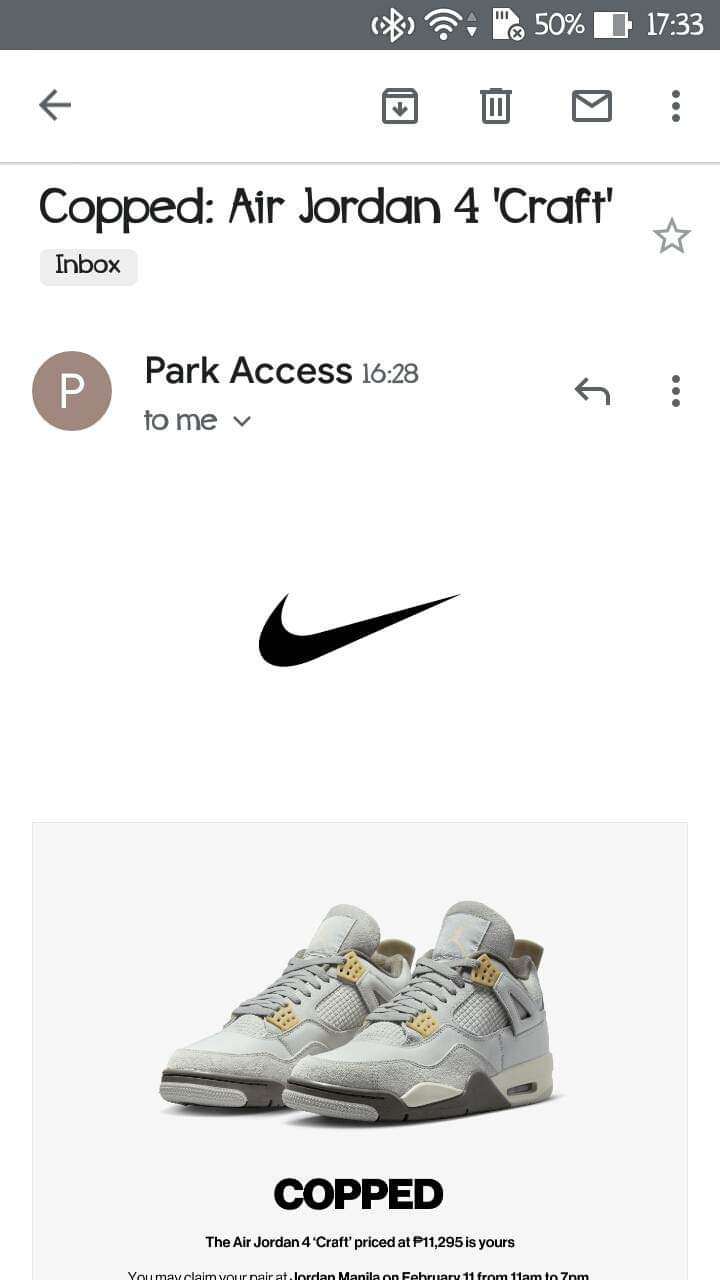This screenshot has height=1280, width=720.
Task: Open the Inbox label
Action: click(x=88, y=266)
